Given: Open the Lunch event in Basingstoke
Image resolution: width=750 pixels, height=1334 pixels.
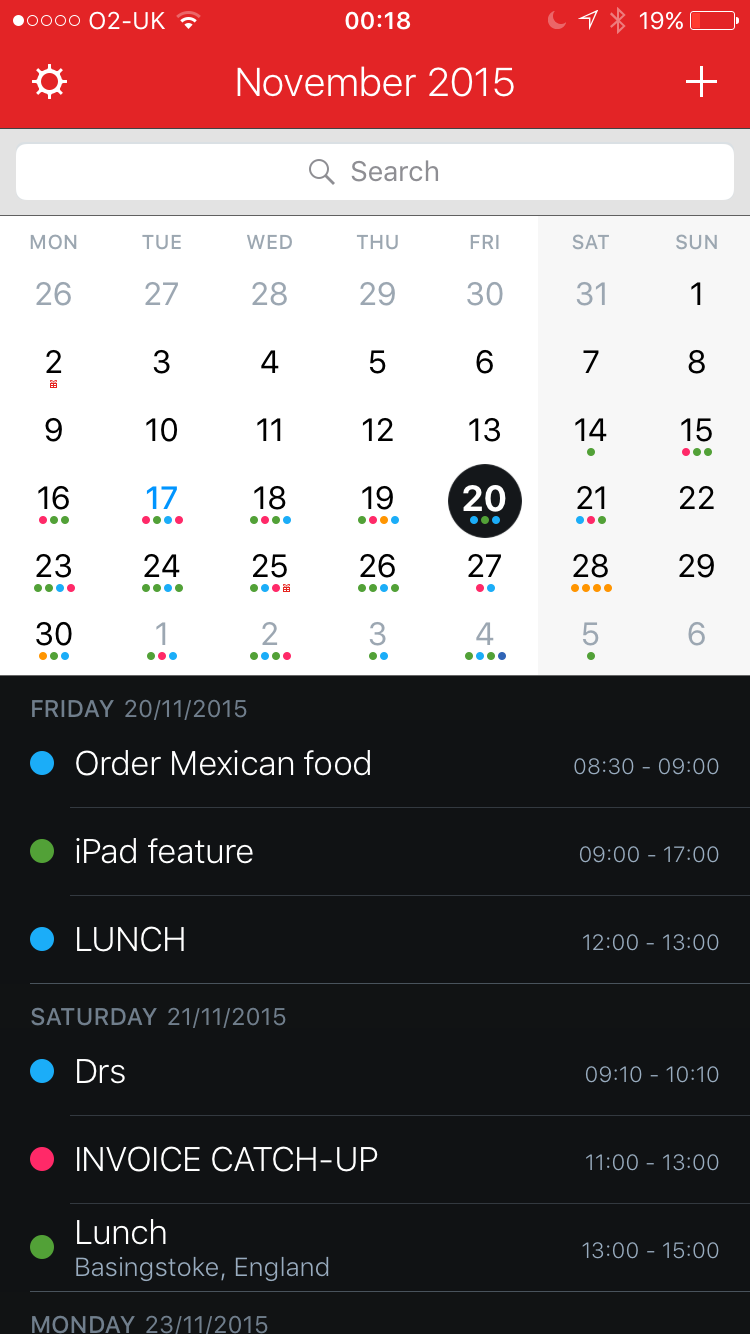Looking at the screenshot, I should (375, 1248).
